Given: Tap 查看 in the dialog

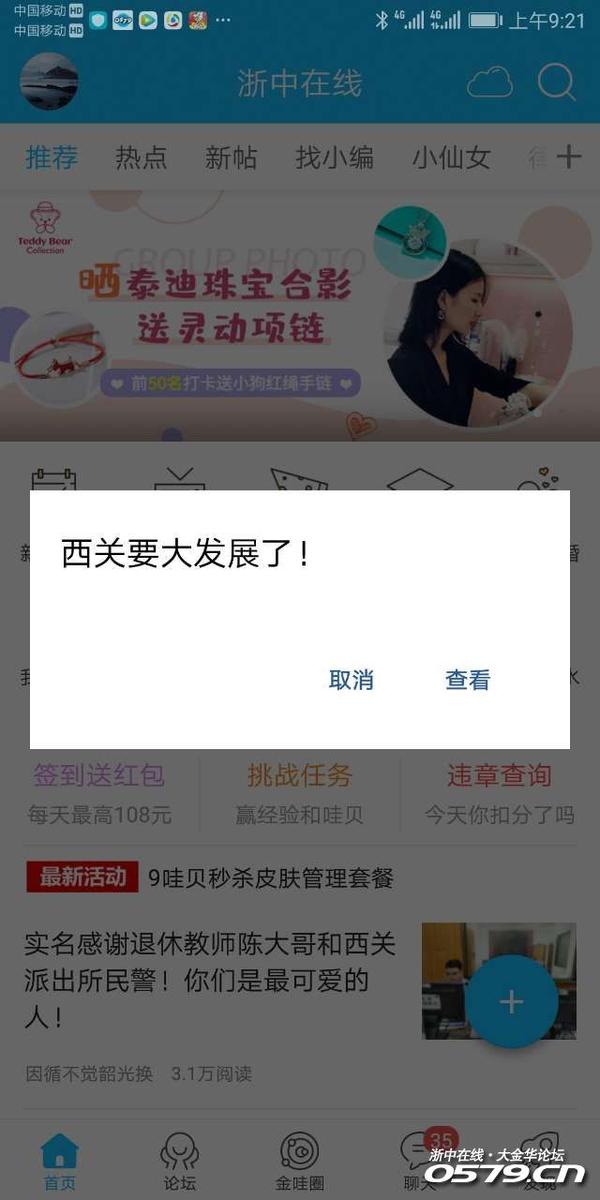Looking at the screenshot, I should tap(467, 680).
